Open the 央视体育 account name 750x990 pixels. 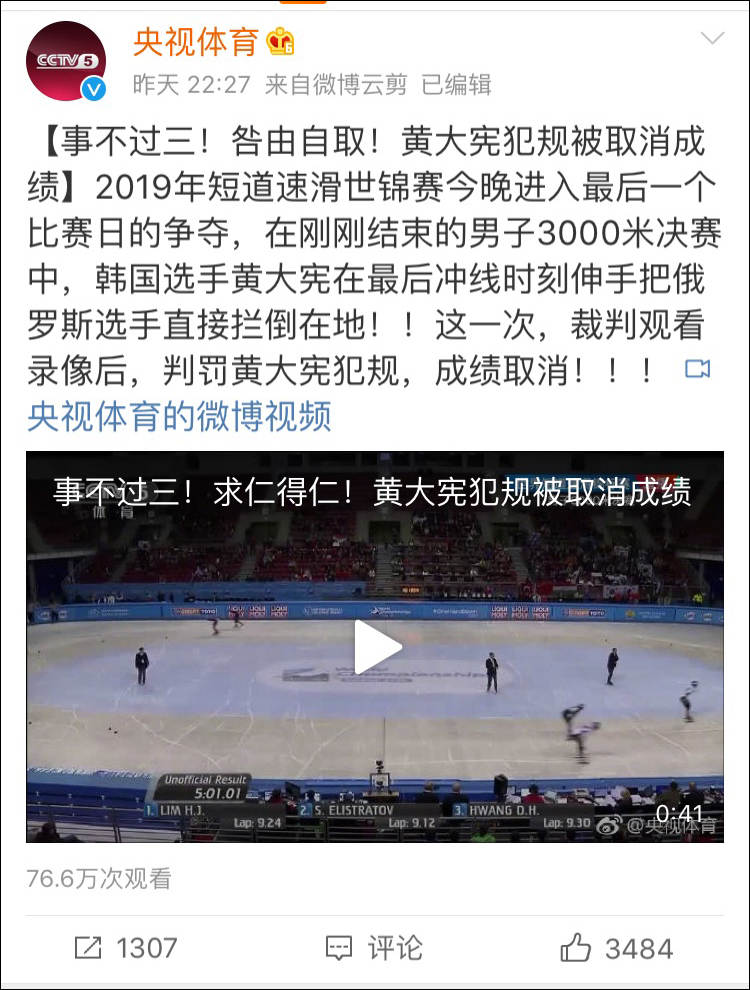(196, 42)
